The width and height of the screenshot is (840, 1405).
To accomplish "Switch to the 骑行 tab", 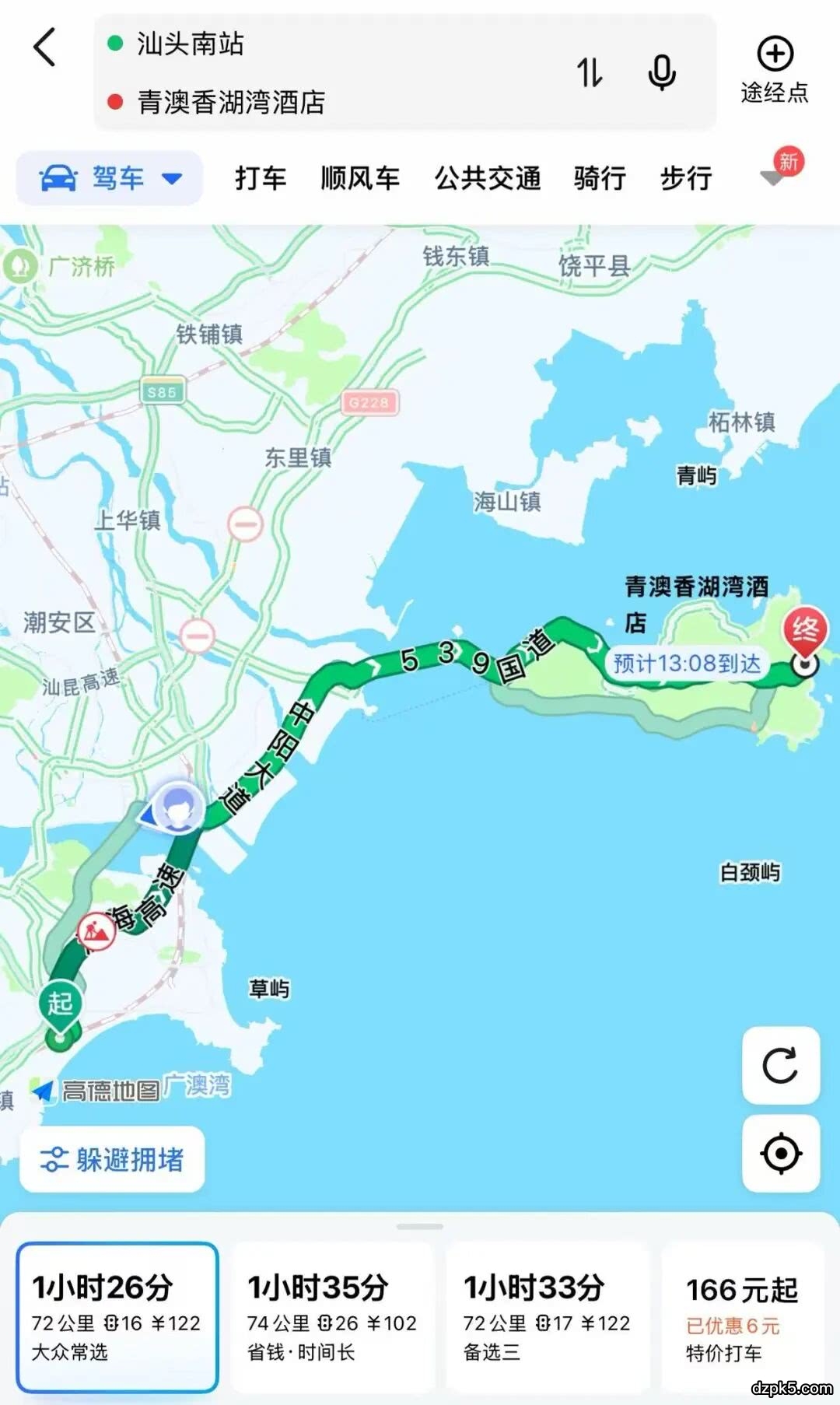I will [600, 178].
